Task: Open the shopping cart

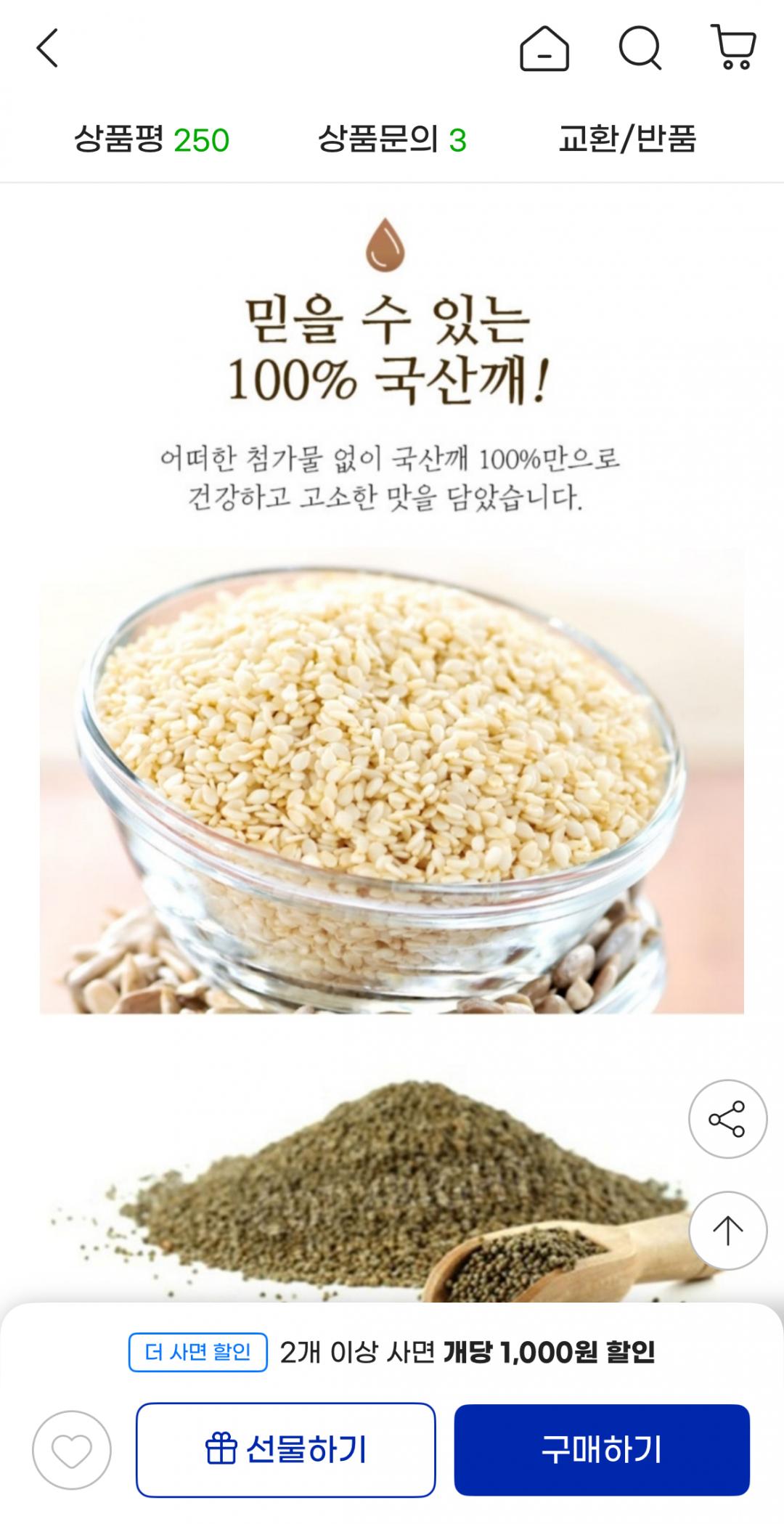Action: point(734,48)
